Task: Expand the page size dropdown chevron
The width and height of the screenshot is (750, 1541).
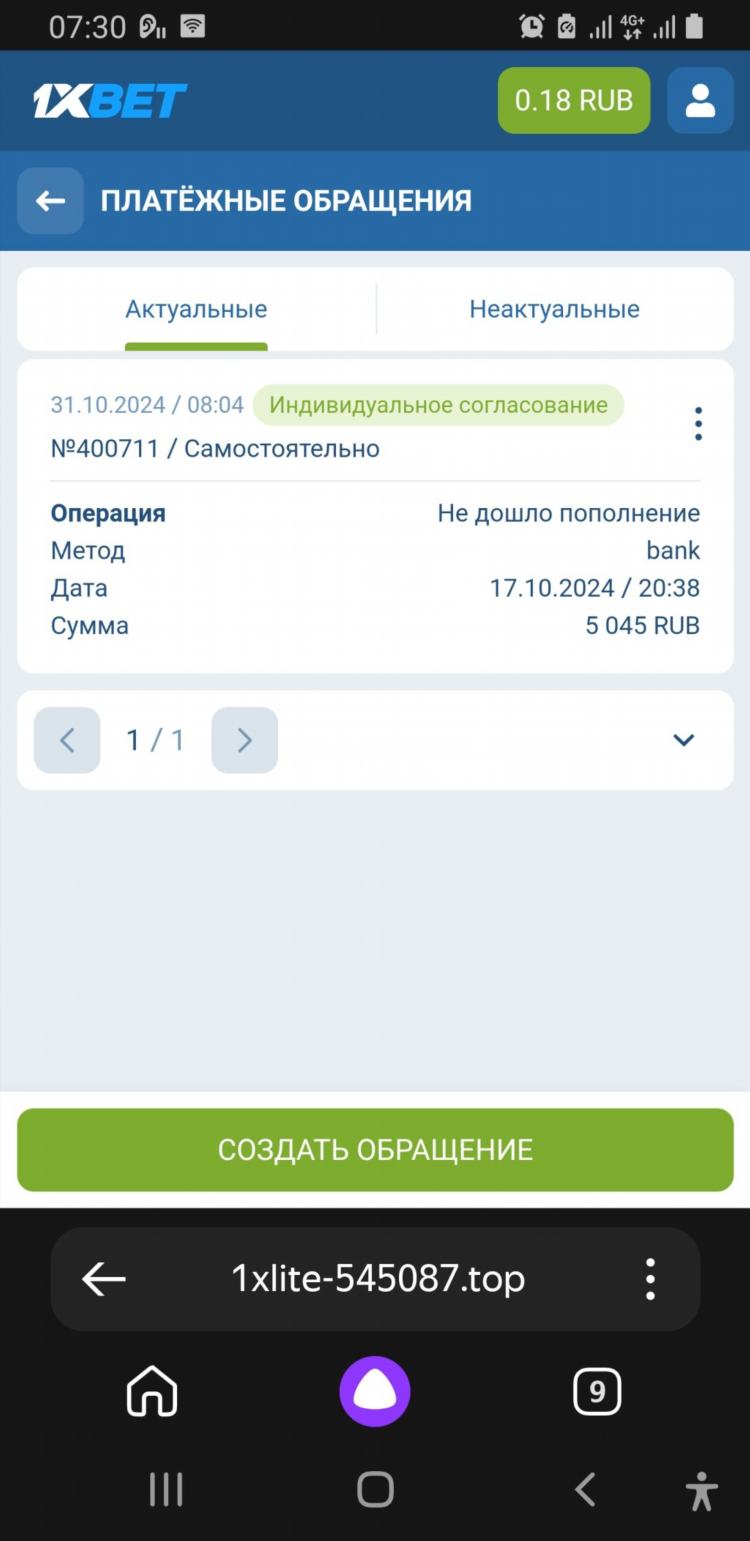Action: pyautogui.click(x=684, y=740)
